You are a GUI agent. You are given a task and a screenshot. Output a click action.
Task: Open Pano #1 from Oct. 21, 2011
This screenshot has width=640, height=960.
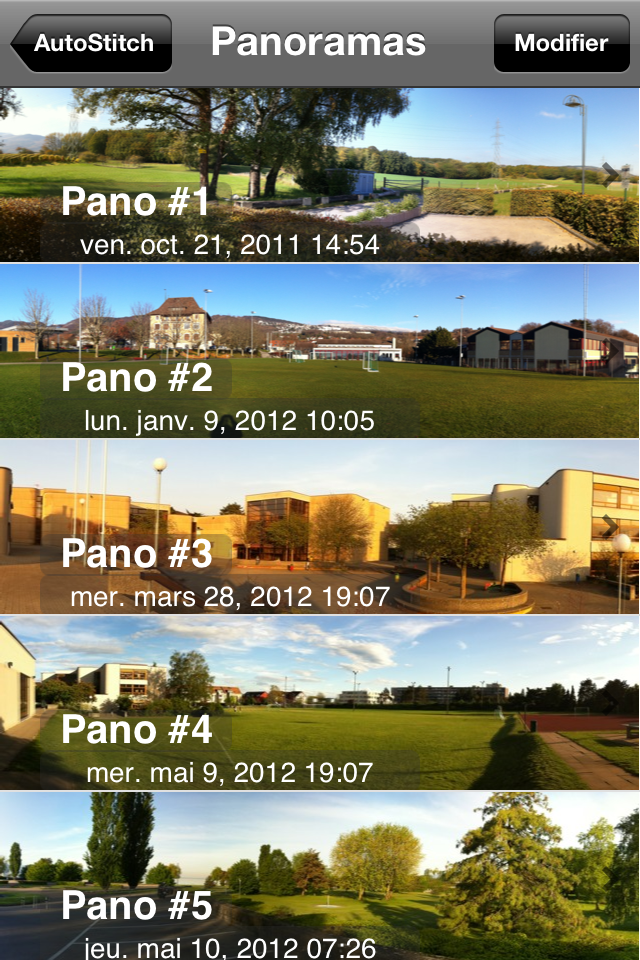(320, 175)
